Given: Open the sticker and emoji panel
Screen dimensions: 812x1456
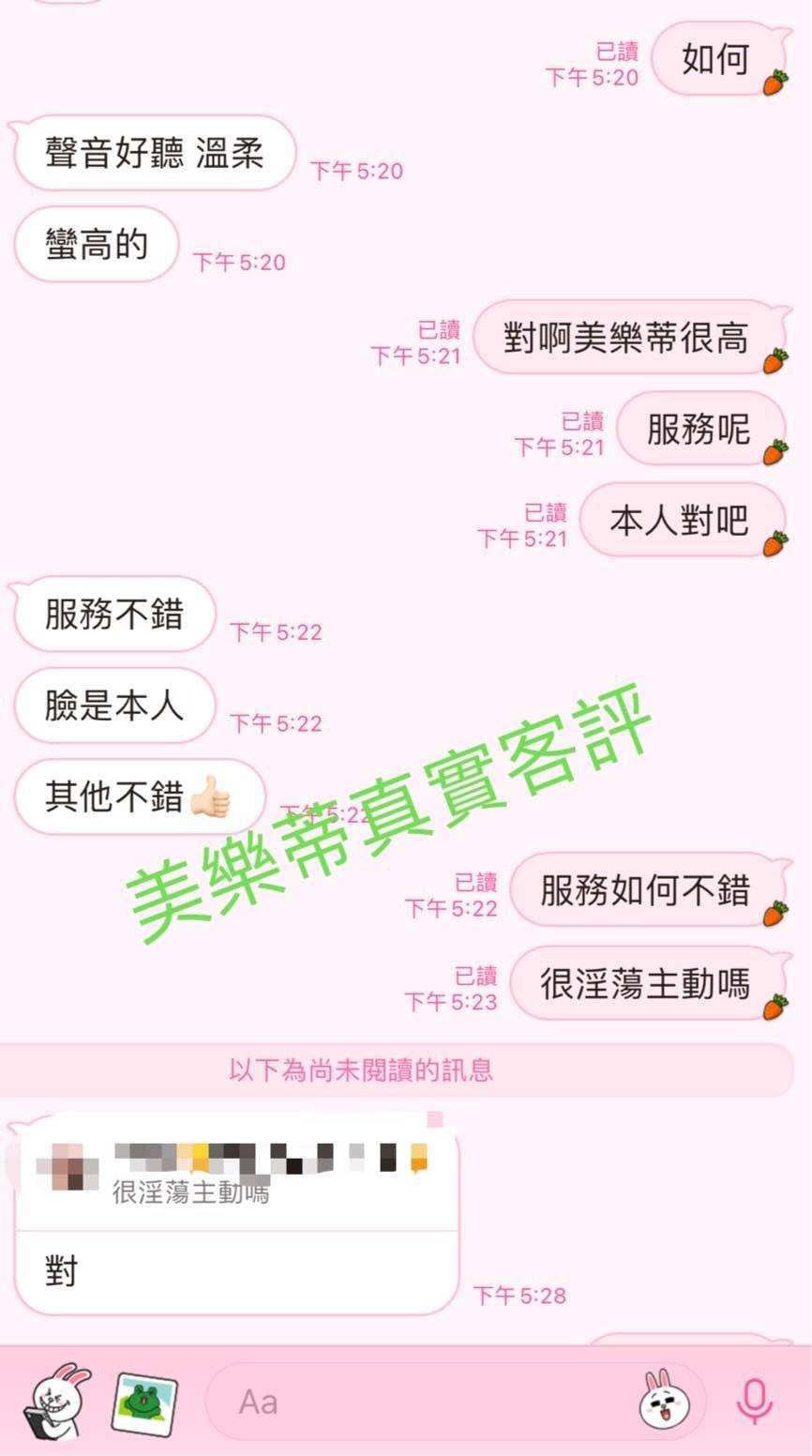Looking at the screenshot, I should coord(664,1402).
